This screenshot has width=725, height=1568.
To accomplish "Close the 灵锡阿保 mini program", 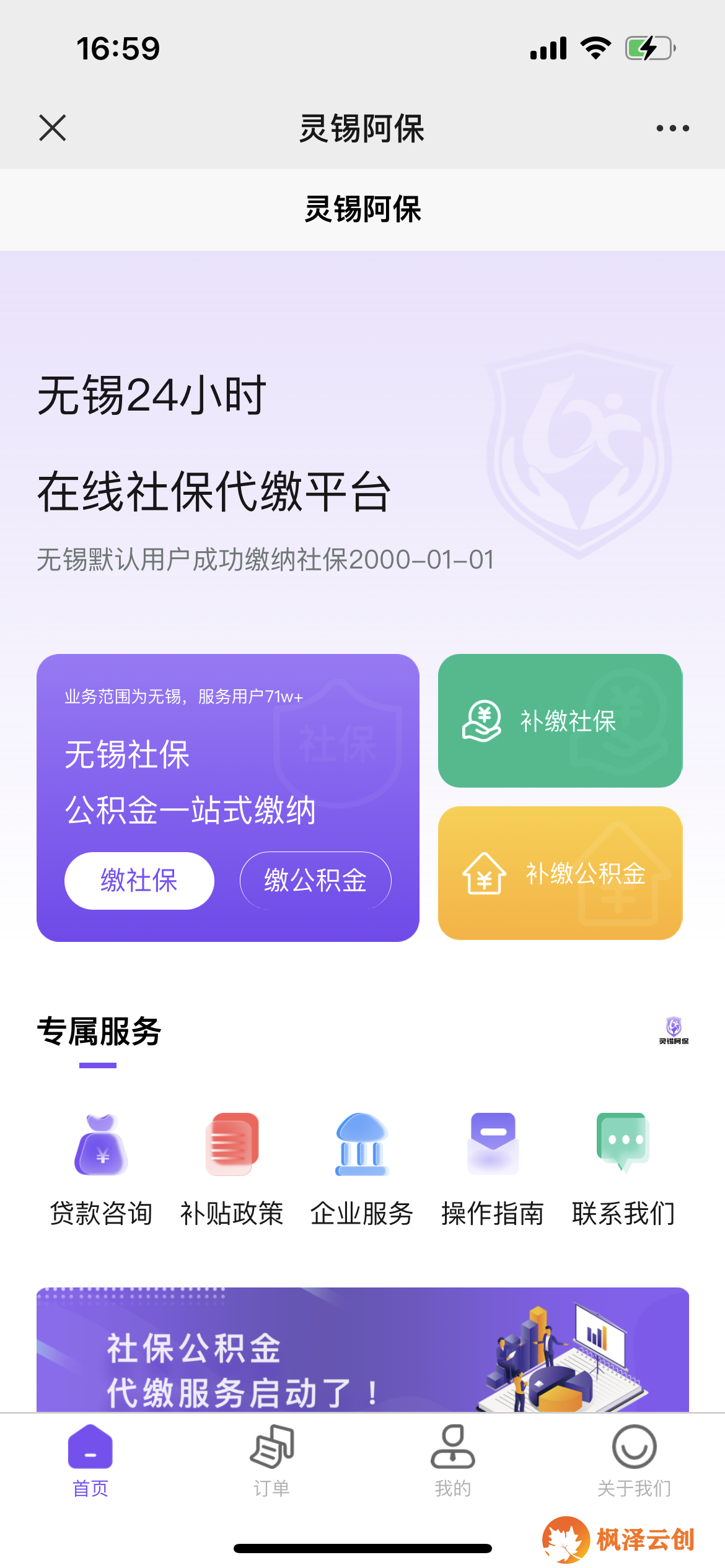I will point(53,128).
